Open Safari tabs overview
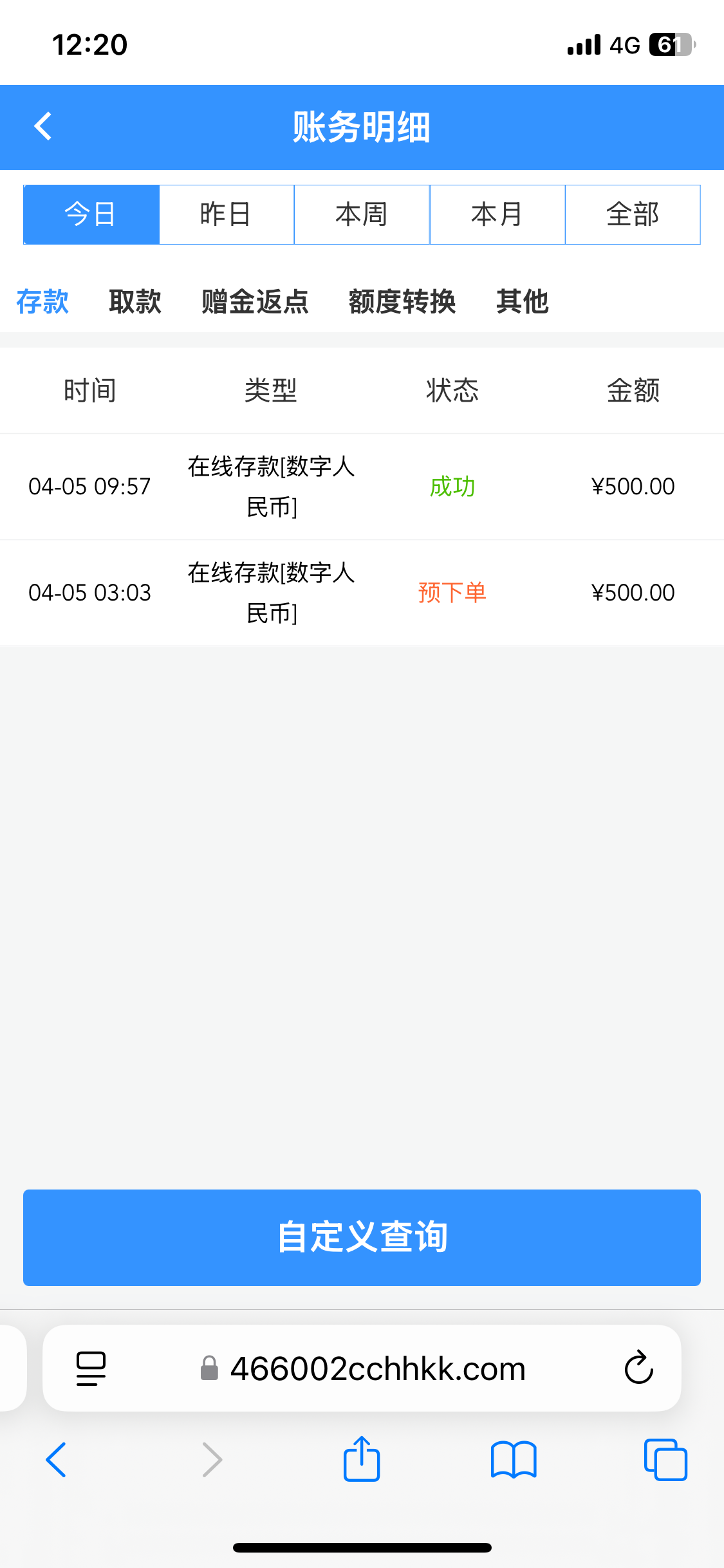 click(x=665, y=1459)
